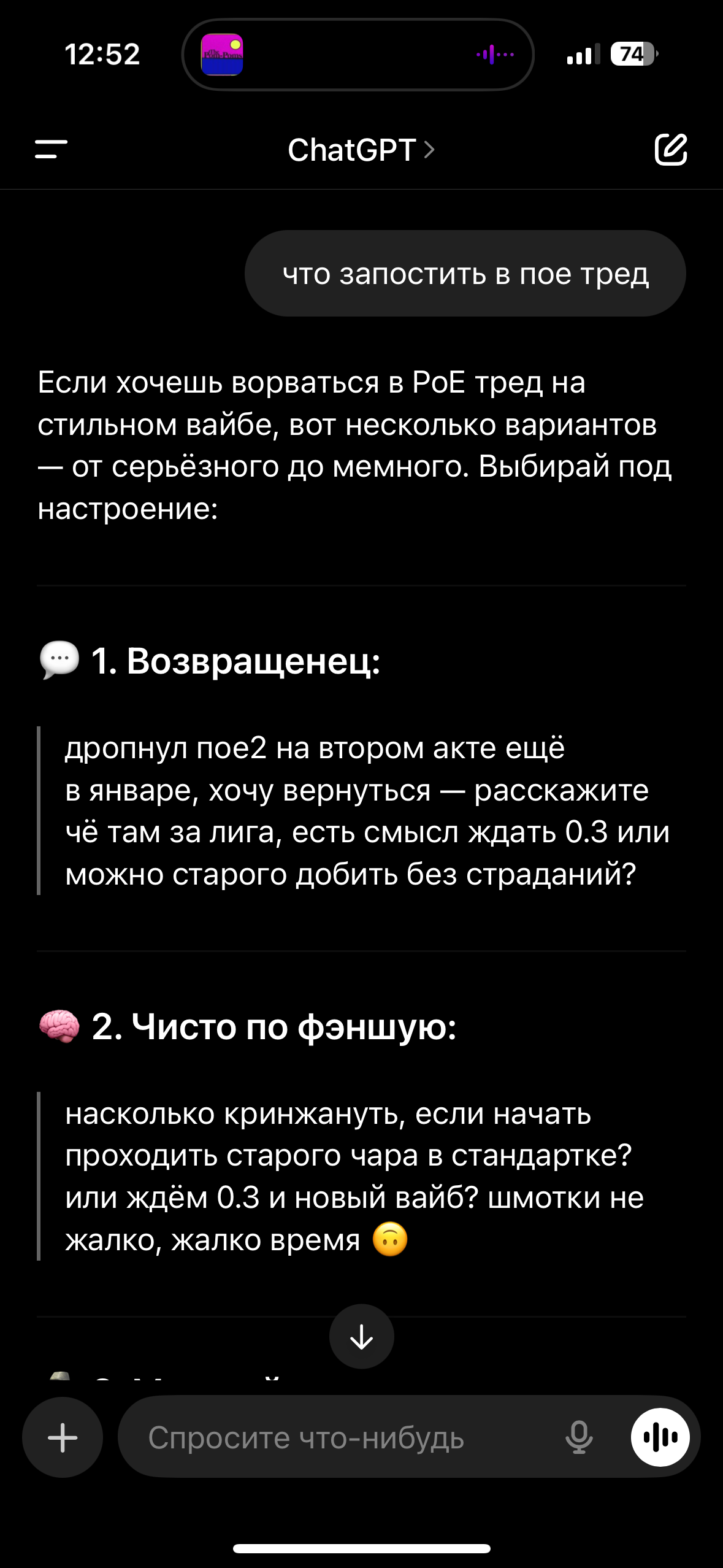This screenshot has width=723, height=1568.
Task: Tap the microphone dictation icon
Action: click(579, 1437)
